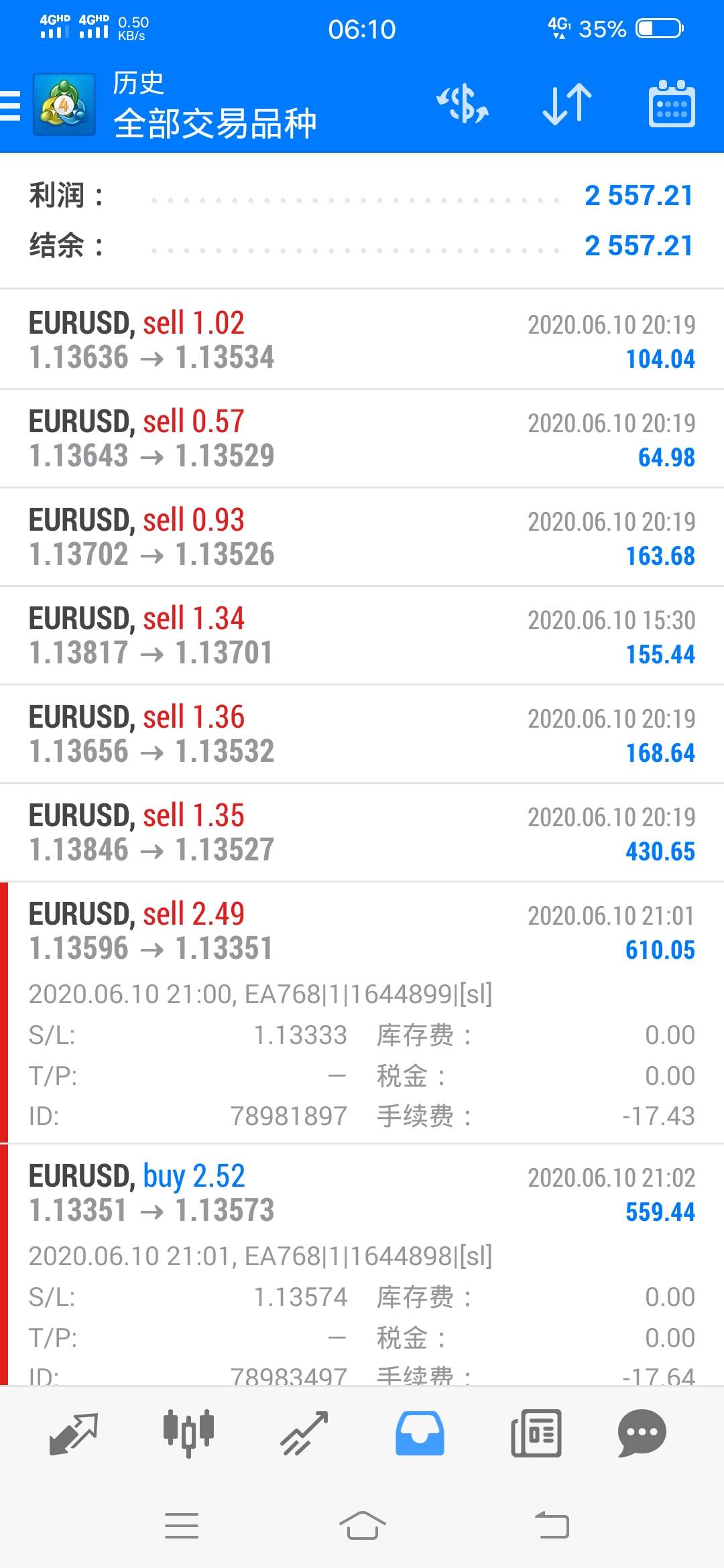Image resolution: width=724 pixels, height=1568 pixels.
Task: Tap the system back button
Action: pyautogui.click(x=552, y=1526)
